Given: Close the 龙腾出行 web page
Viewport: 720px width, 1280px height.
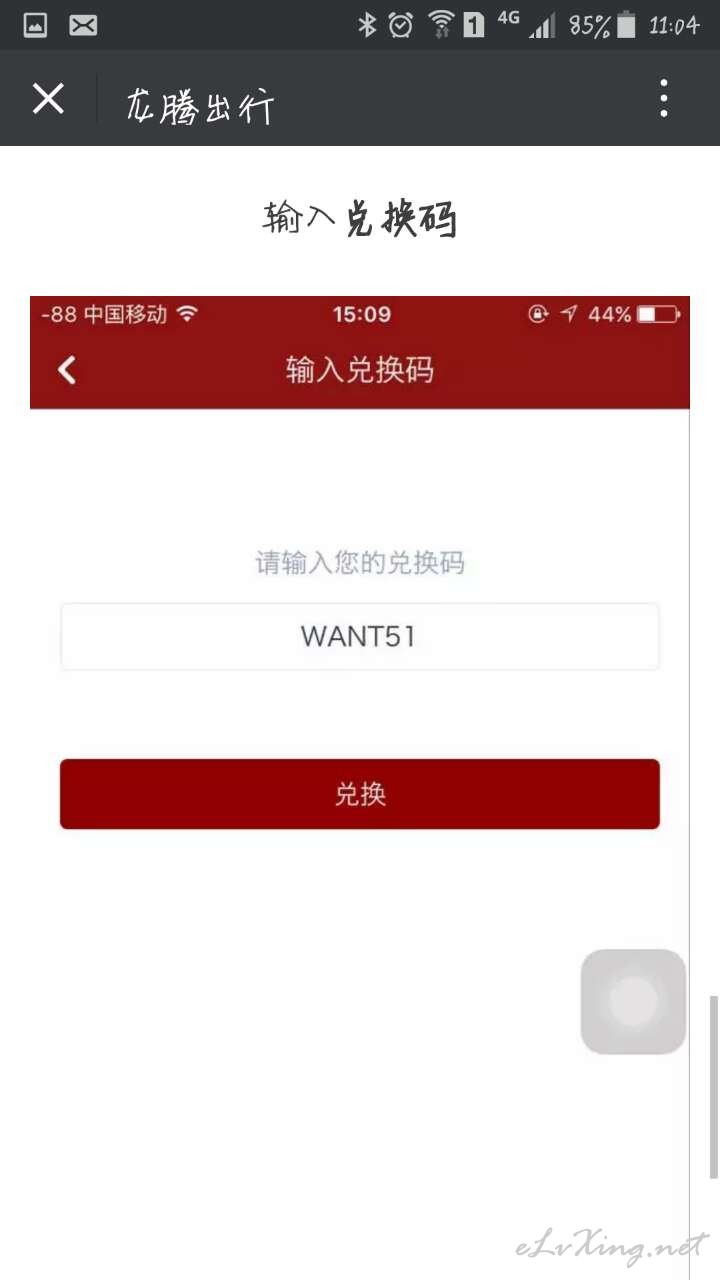Looking at the screenshot, I should pos(48,99).
